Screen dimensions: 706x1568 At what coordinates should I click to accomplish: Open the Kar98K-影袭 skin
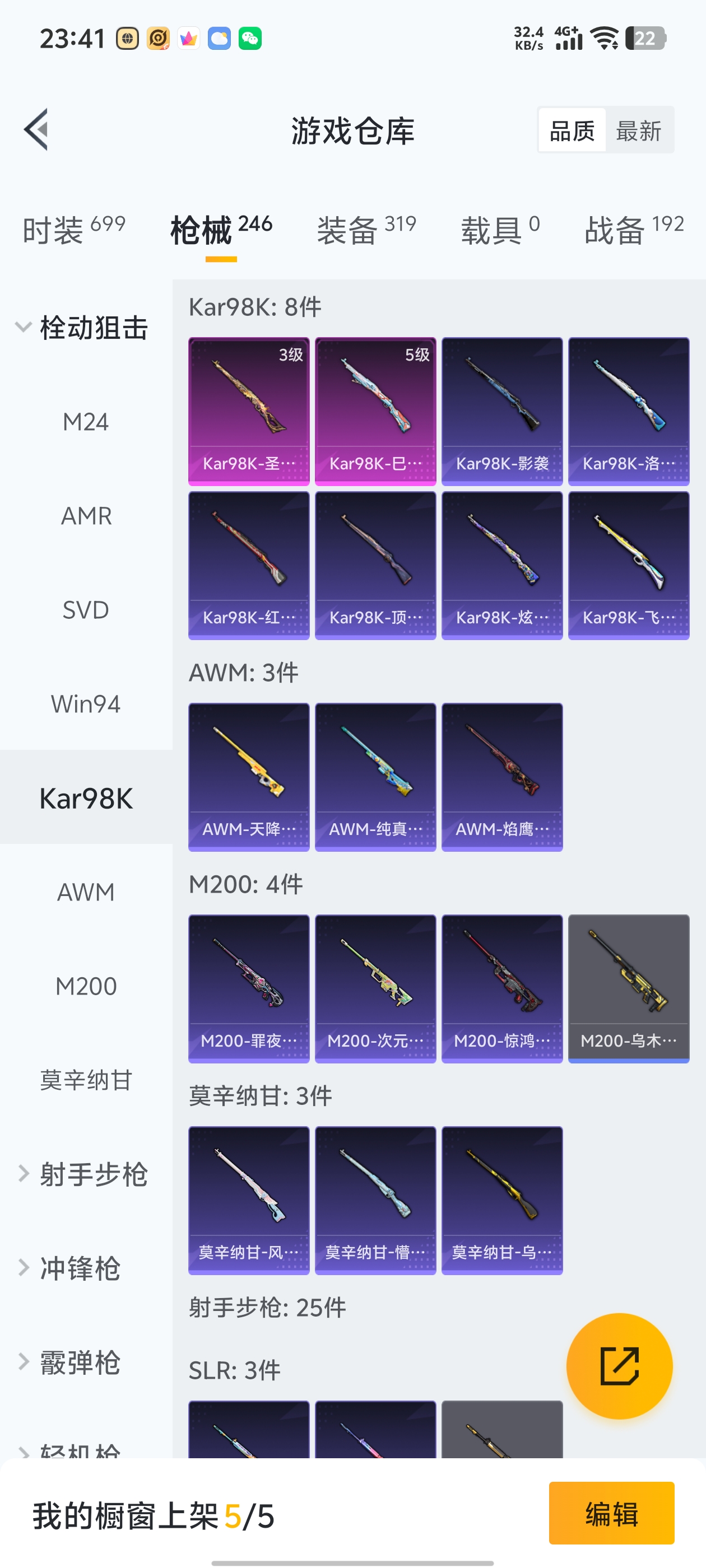coord(502,411)
